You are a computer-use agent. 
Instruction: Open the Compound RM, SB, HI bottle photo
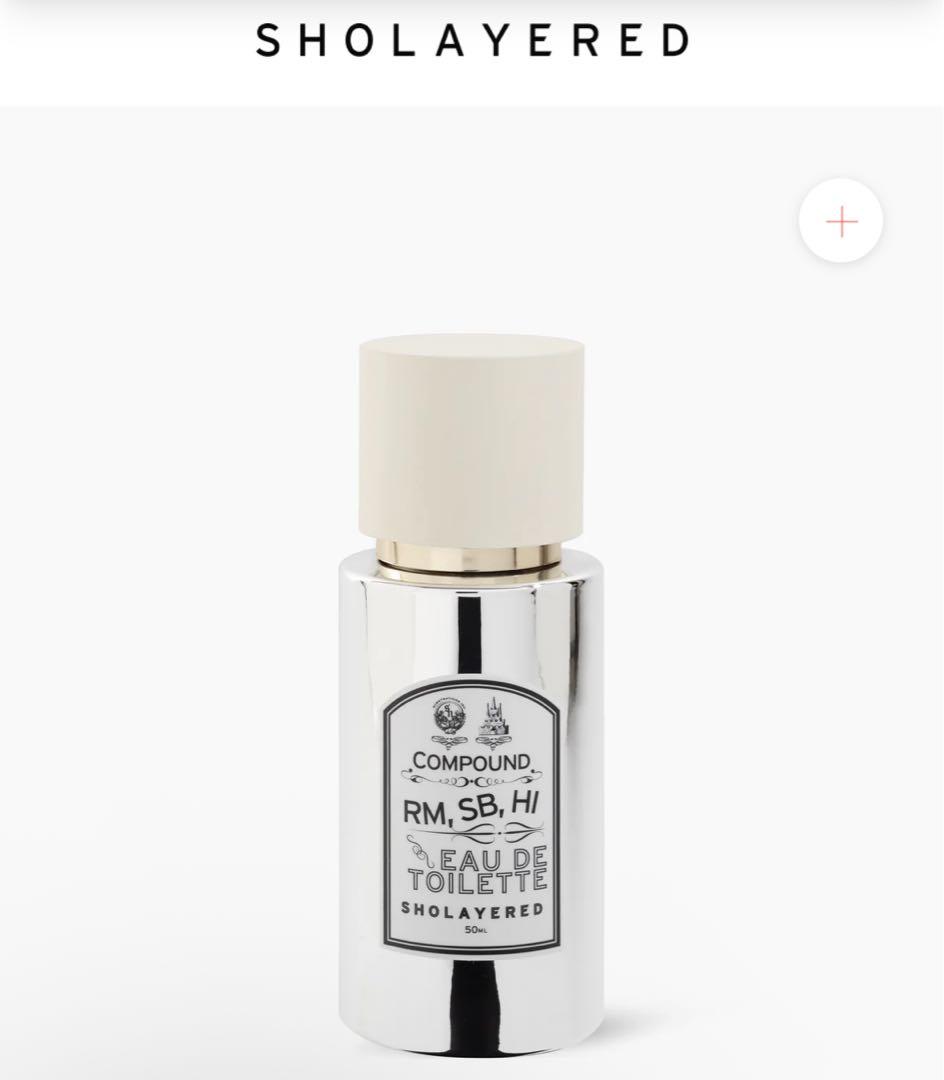click(471, 700)
